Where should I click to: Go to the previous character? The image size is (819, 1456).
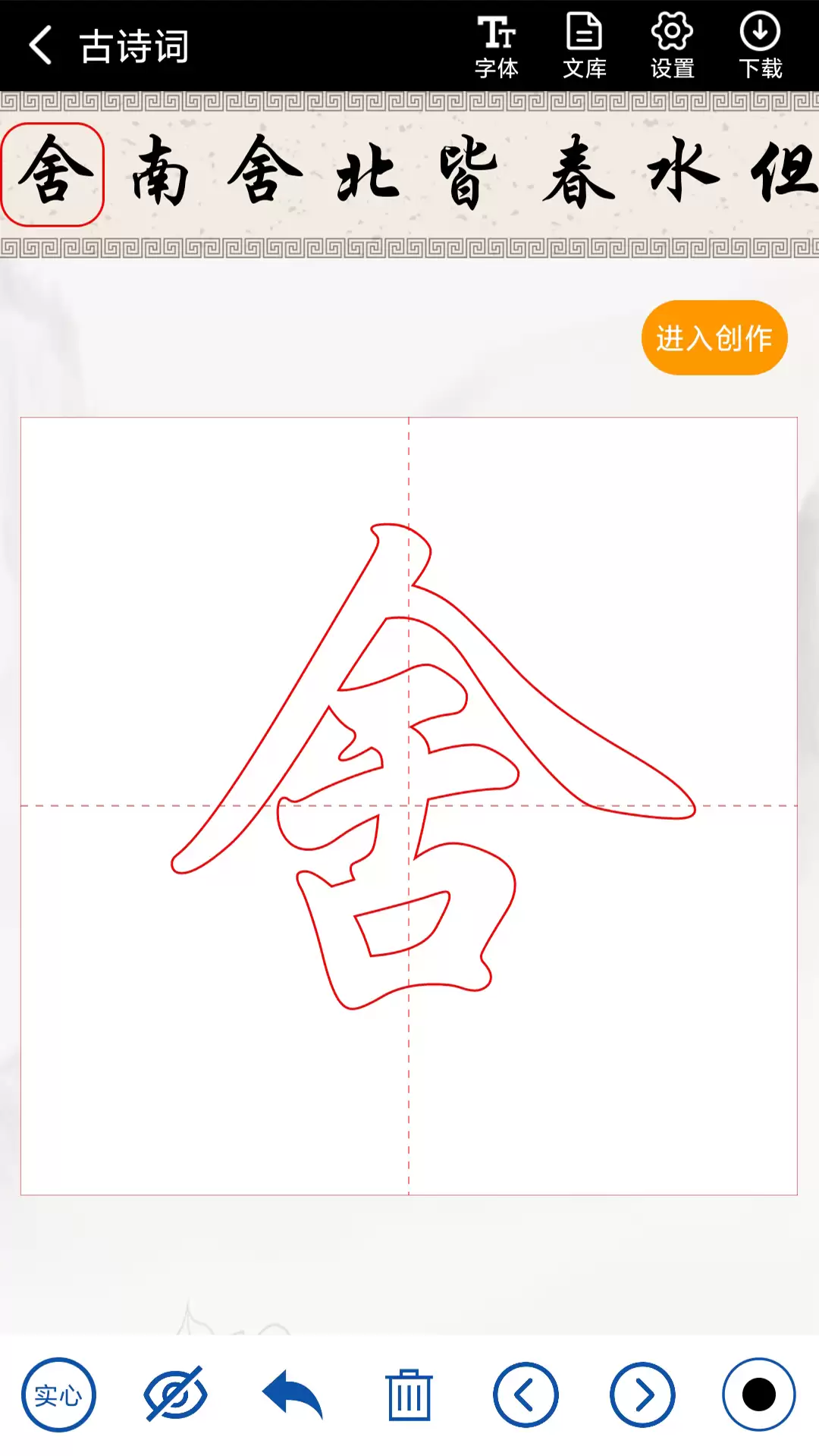click(526, 1395)
